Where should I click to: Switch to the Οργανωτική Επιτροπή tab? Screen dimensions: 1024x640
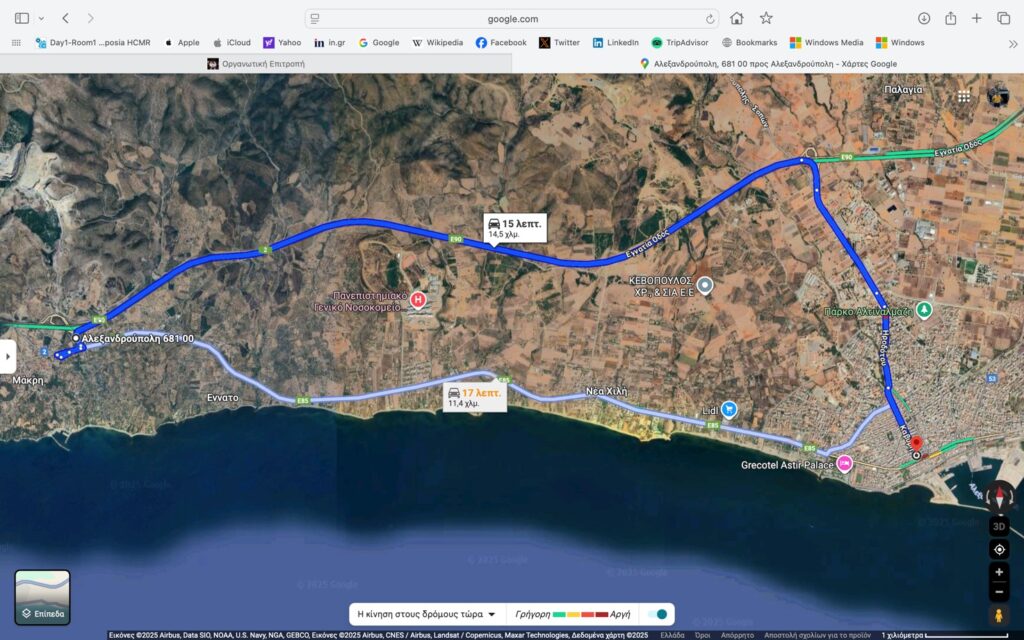[256, 63]
